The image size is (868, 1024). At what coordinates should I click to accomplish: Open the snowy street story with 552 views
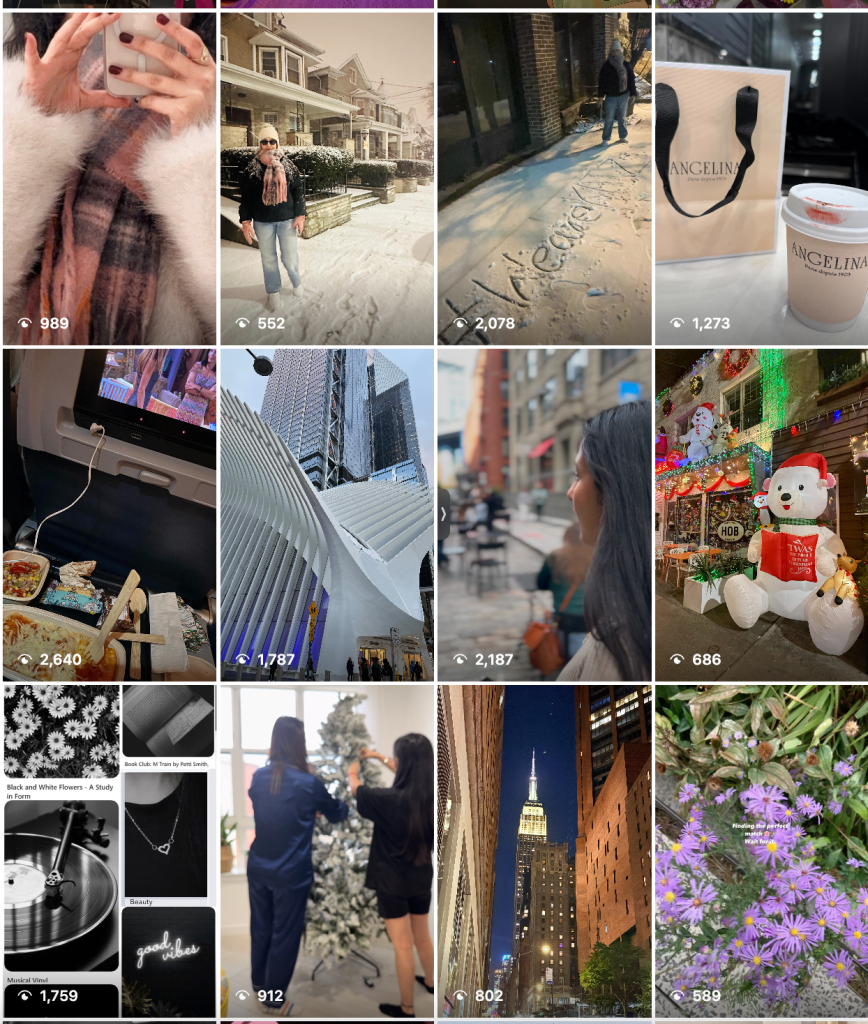327,180
